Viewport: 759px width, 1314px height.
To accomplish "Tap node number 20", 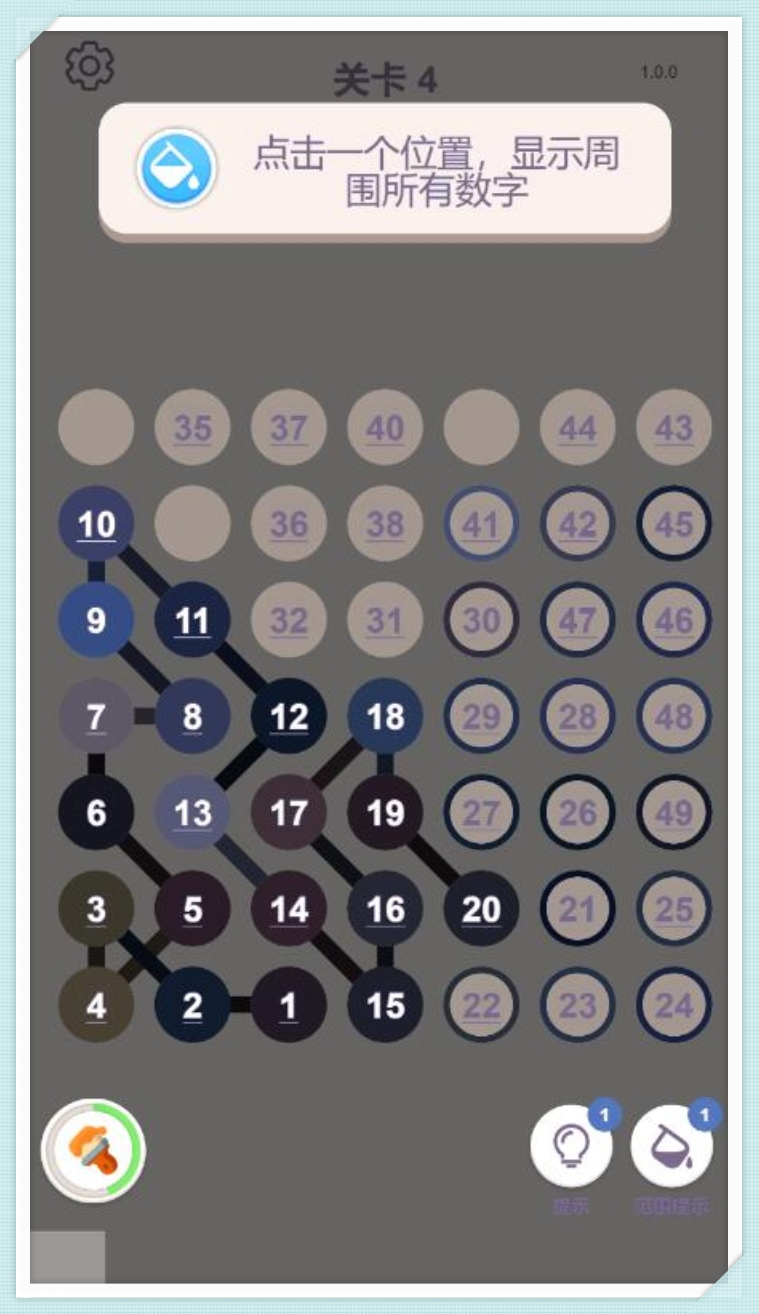I will (x=481, y=909).
